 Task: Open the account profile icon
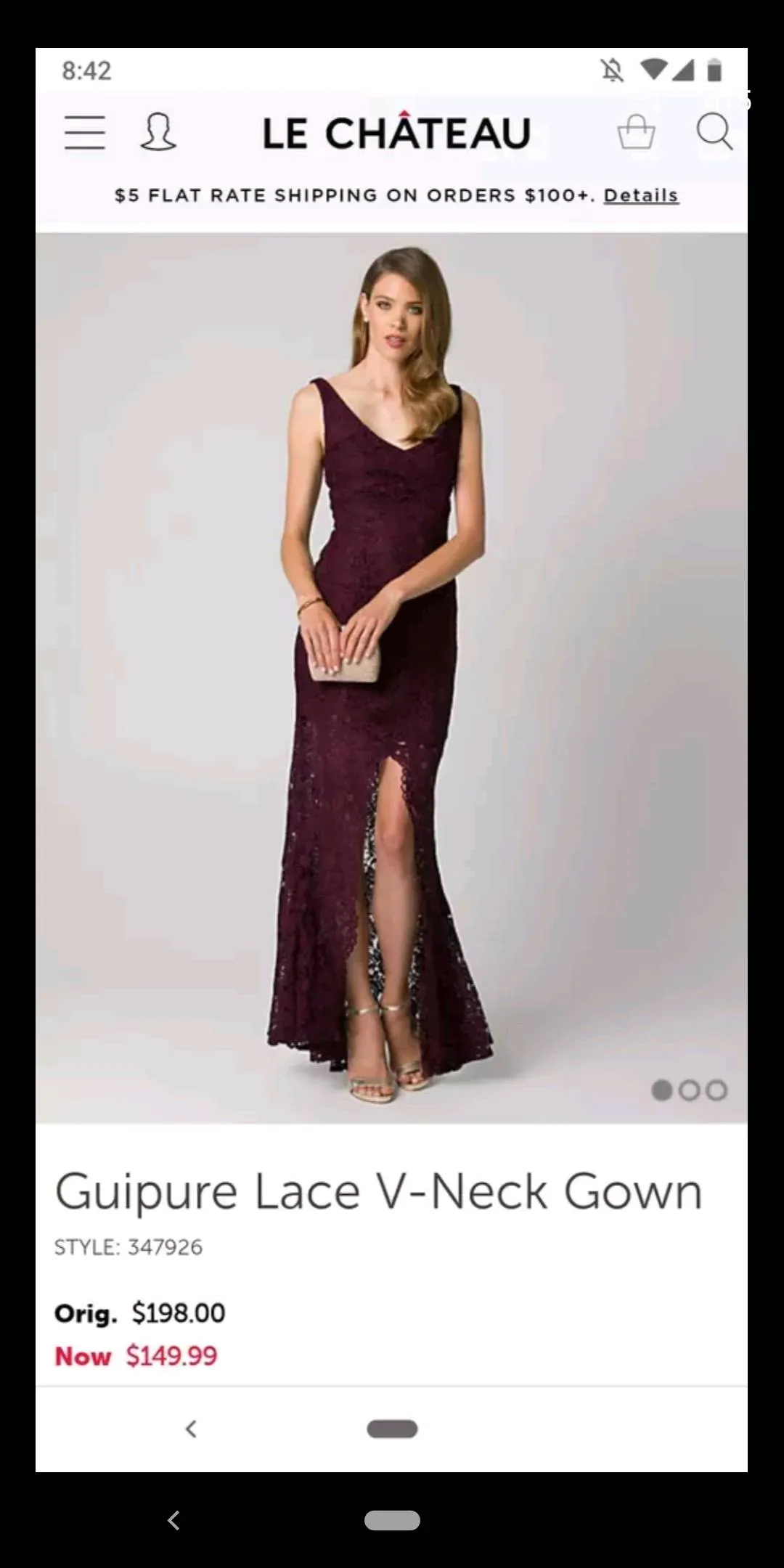[x=158, y=132]
